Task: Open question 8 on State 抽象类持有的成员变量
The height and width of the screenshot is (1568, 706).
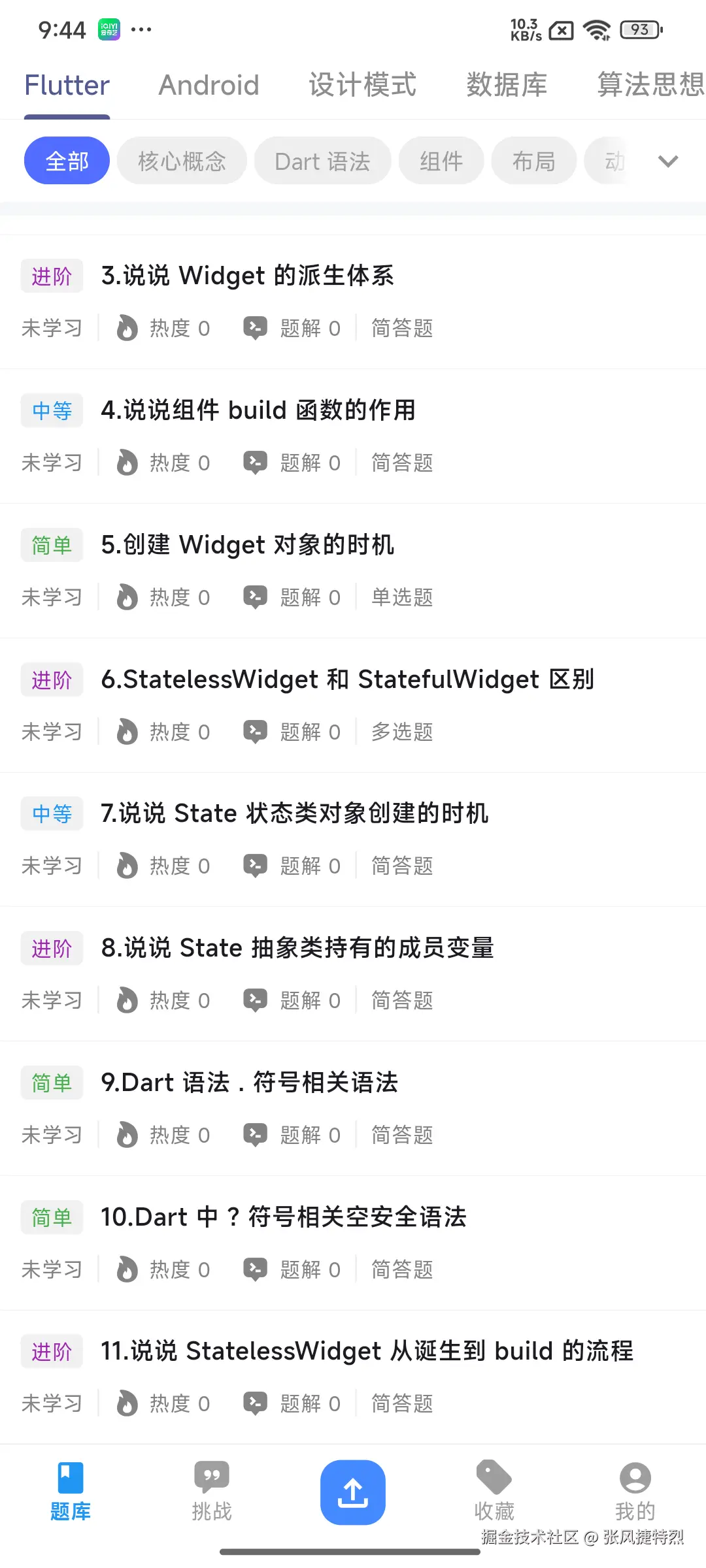Action: 297,948
